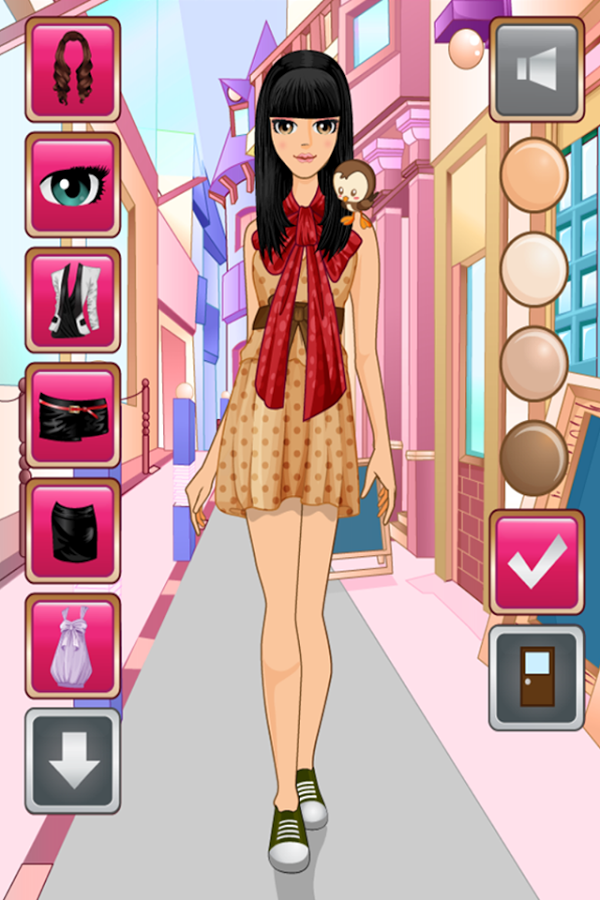Image resolution: width=600 pixels, height=900 pixels.
Task: Mute the game sound
Action: pos(536,69)
